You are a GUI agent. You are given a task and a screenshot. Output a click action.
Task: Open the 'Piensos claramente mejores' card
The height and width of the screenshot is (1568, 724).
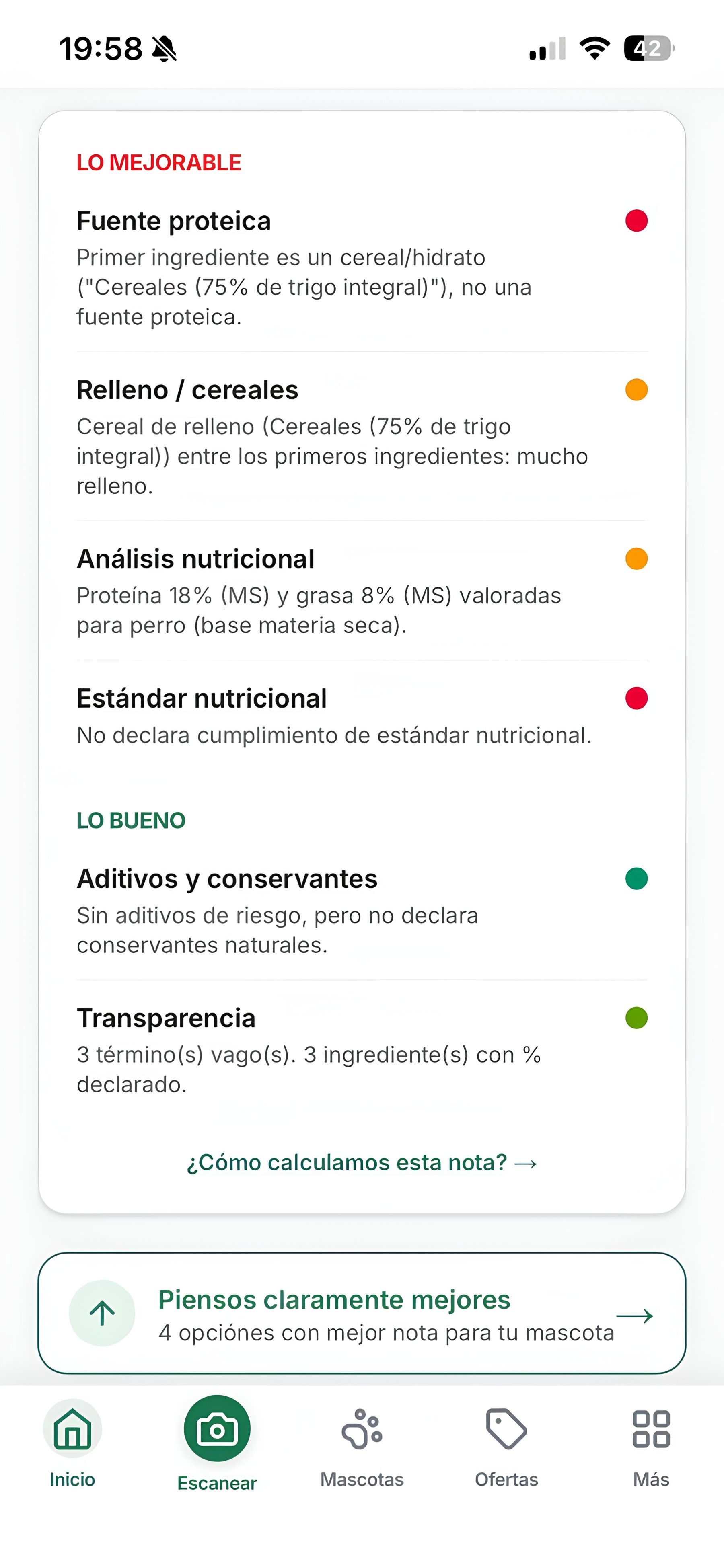point(362,1314)
